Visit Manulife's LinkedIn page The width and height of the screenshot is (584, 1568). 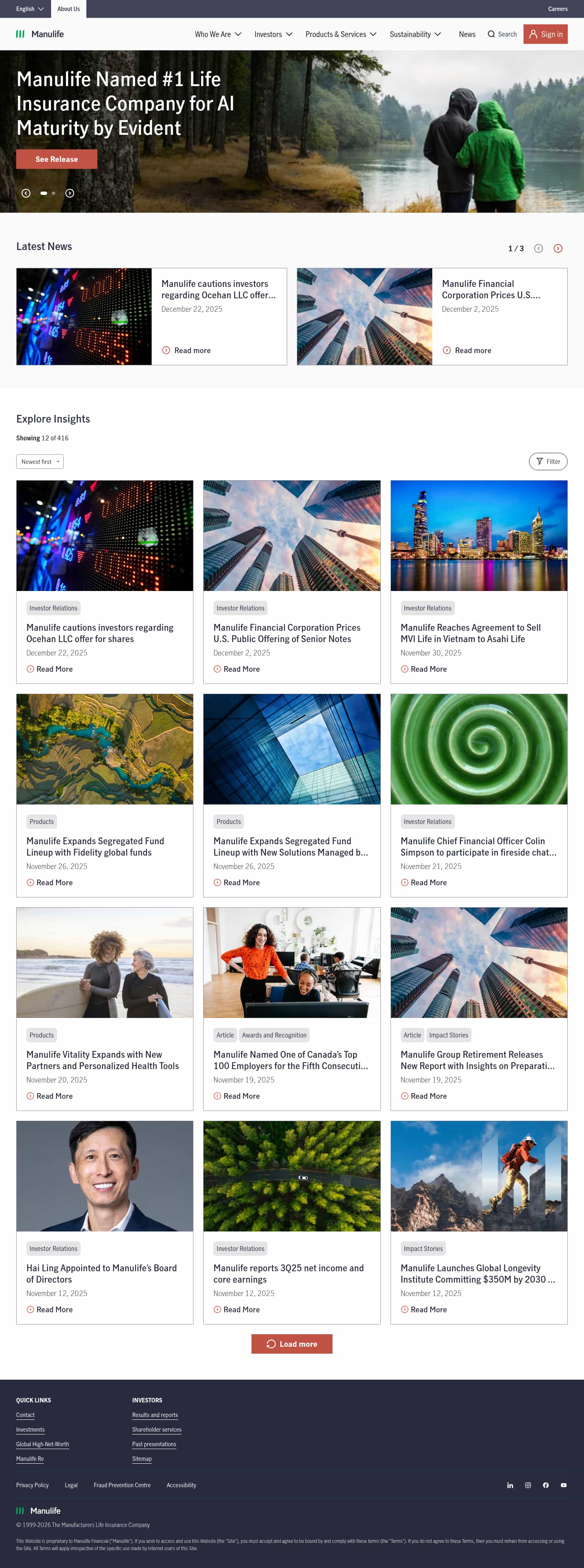[x=510, y=1485]
